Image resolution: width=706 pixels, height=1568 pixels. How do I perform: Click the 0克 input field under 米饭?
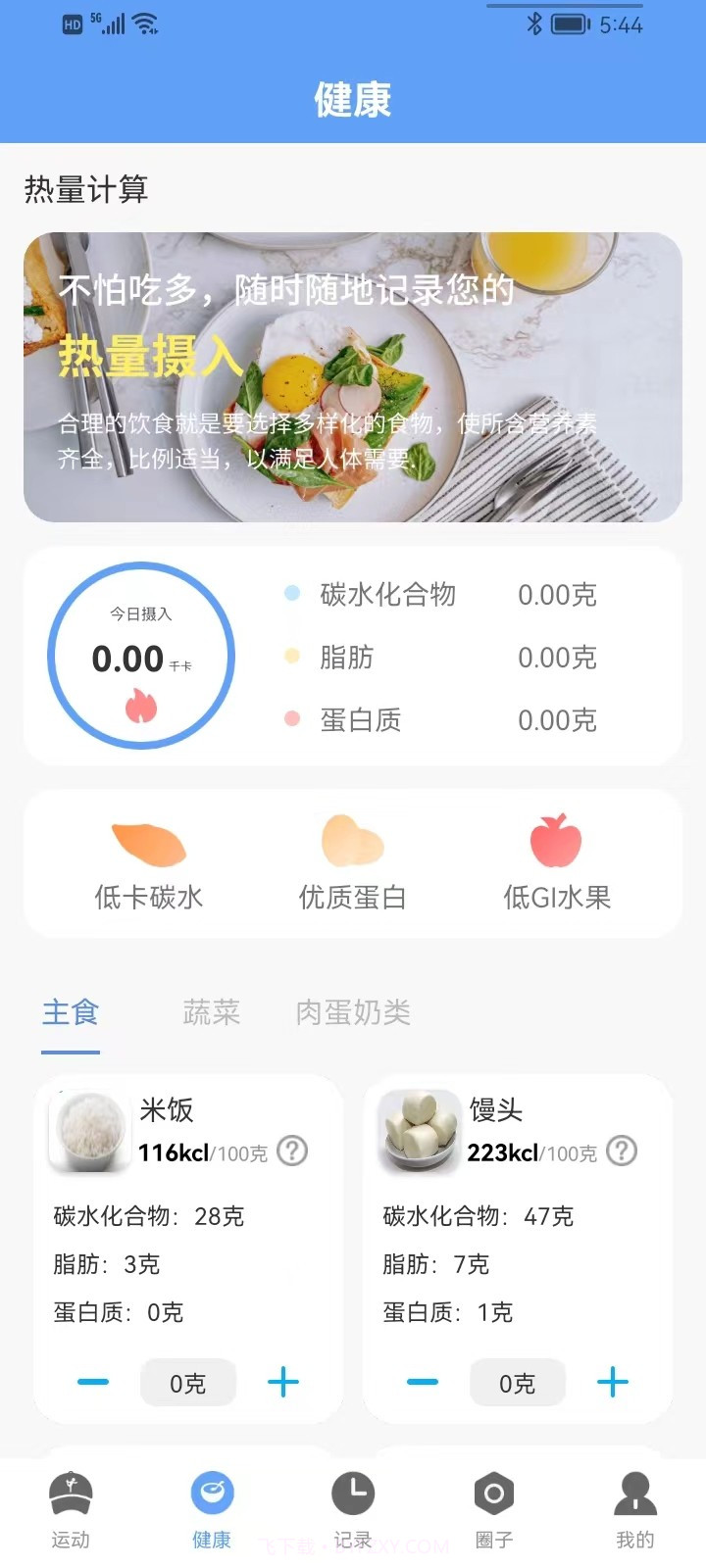click(188, 1383)
